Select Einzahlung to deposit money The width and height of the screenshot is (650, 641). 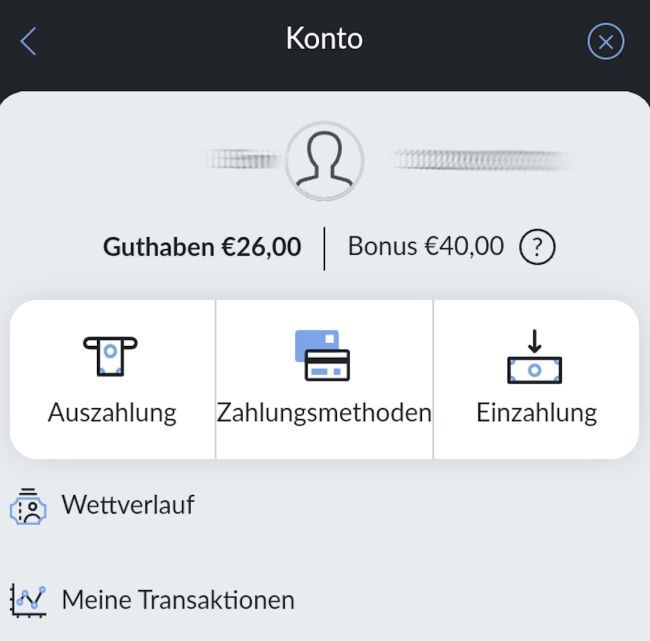coord(536,380)
